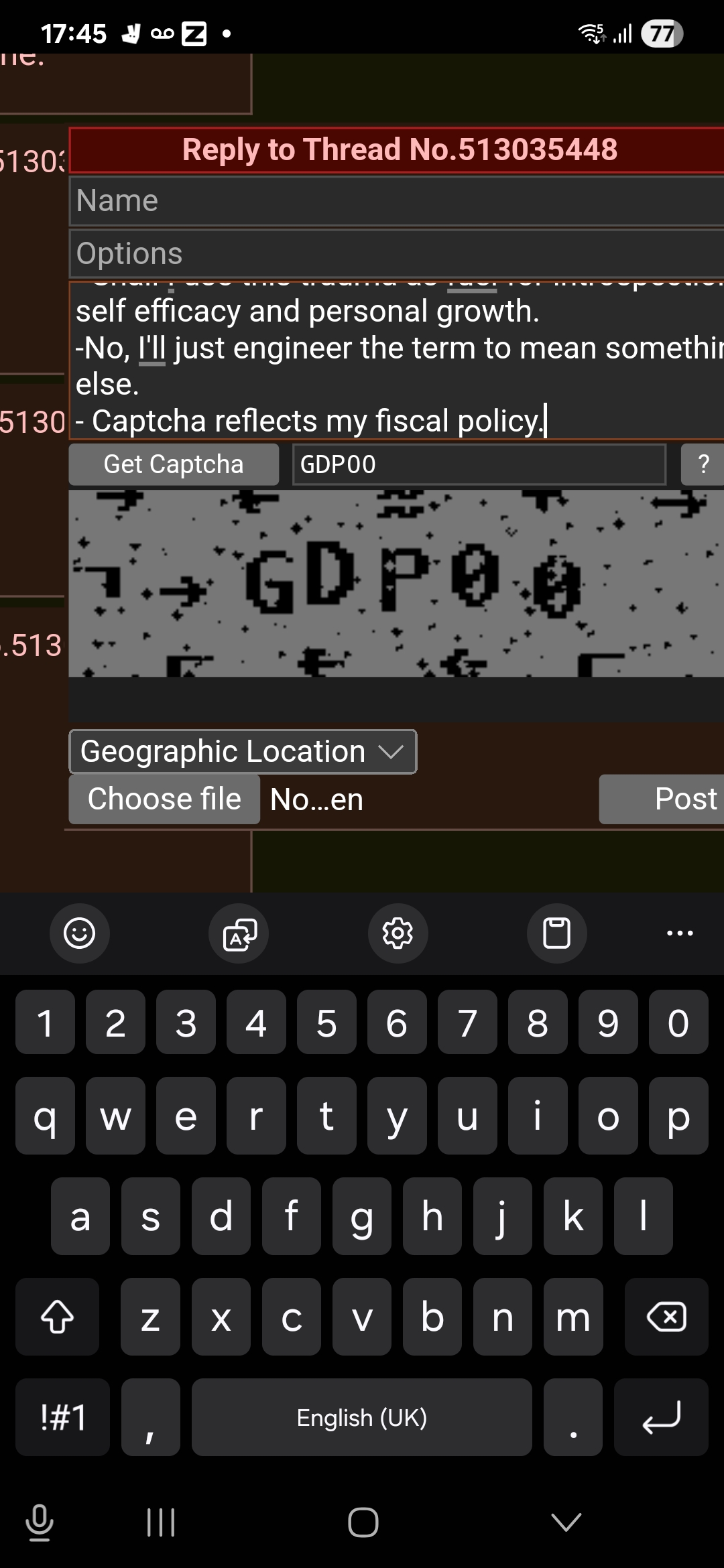Viewport: 724px width, 1568px height.
Task: Open keyboard settings gear
Action: point(398,933)
